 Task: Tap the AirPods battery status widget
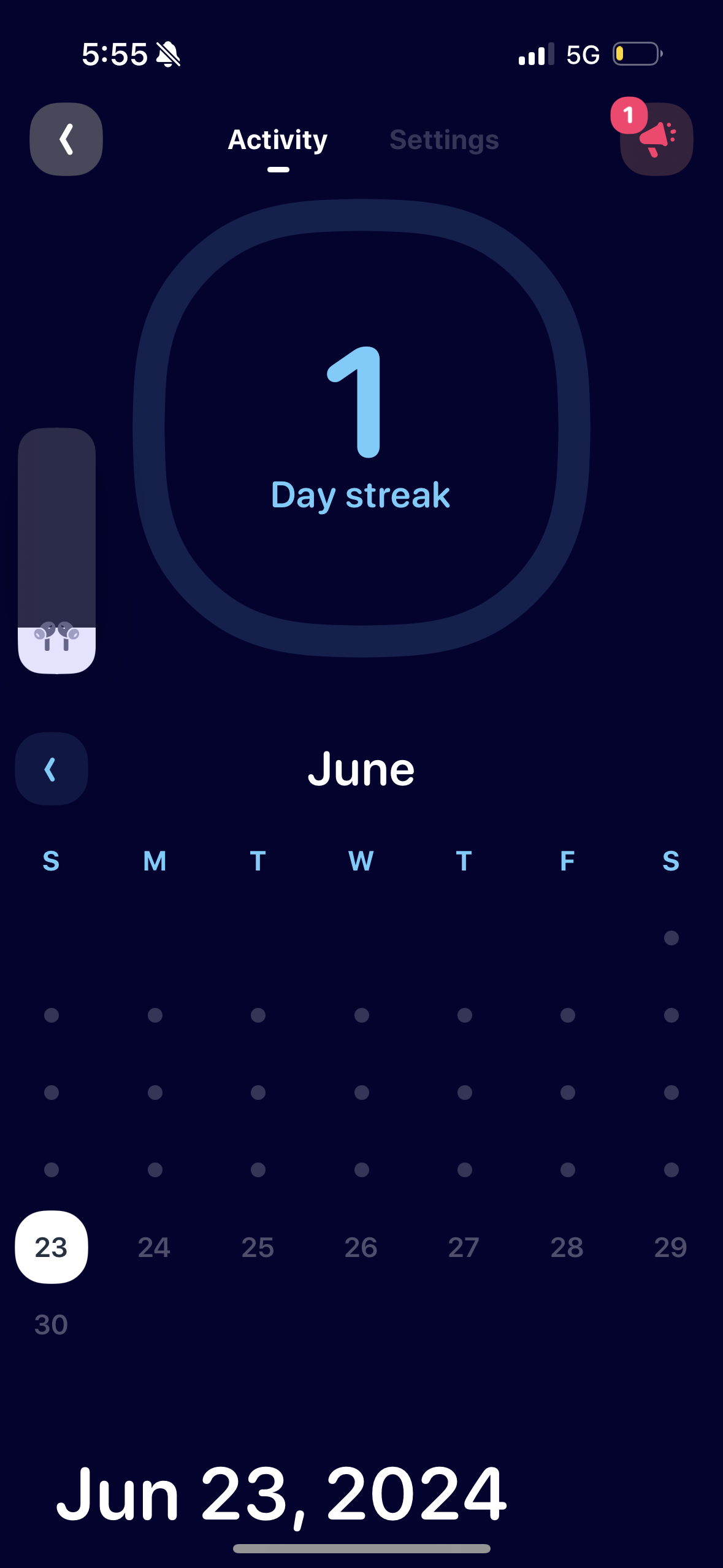pos(56,552)
